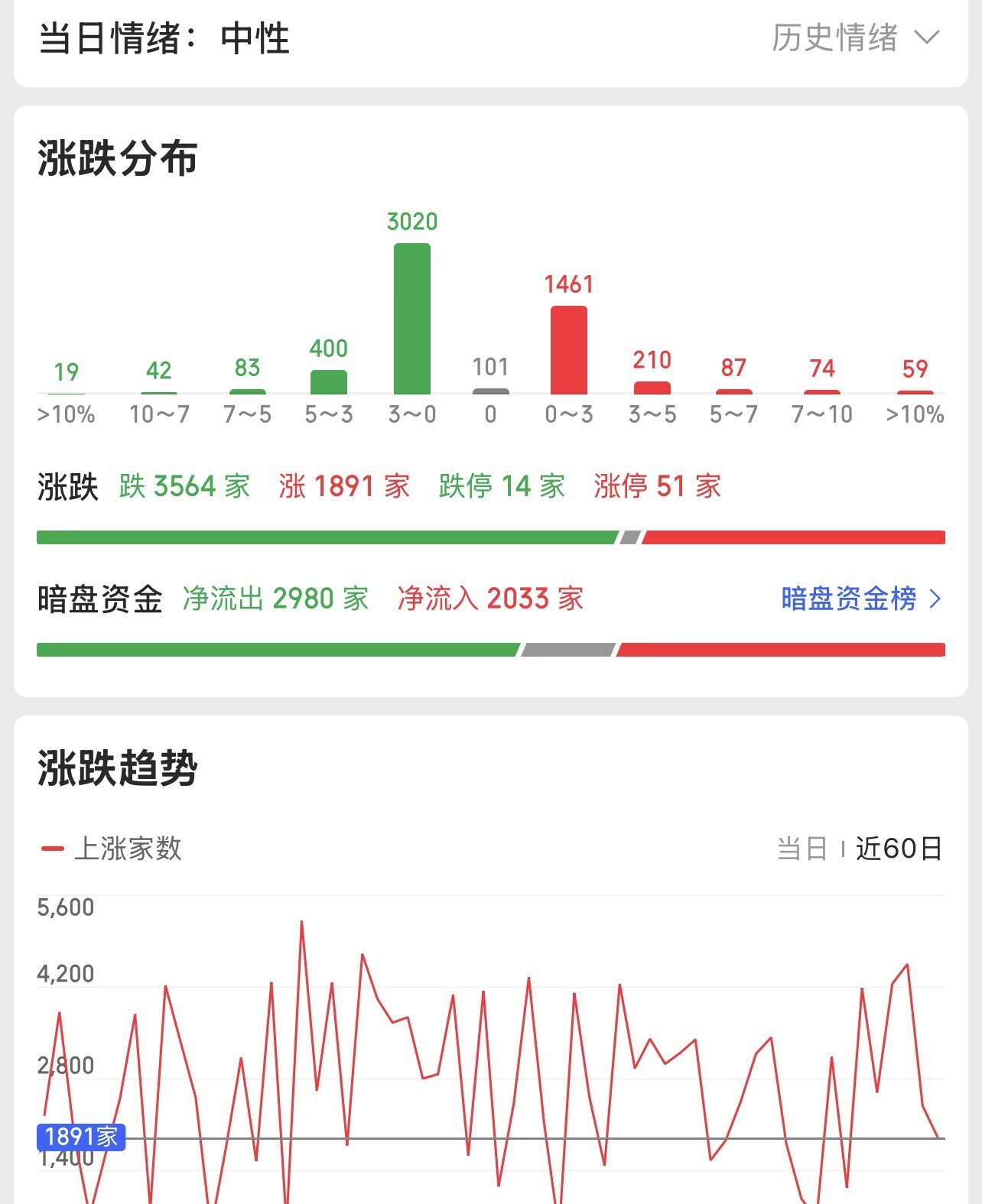Screen dimensions: 982x1204
Task: Expand the 历史情绪 dropdown
Action: click(855, 37)
